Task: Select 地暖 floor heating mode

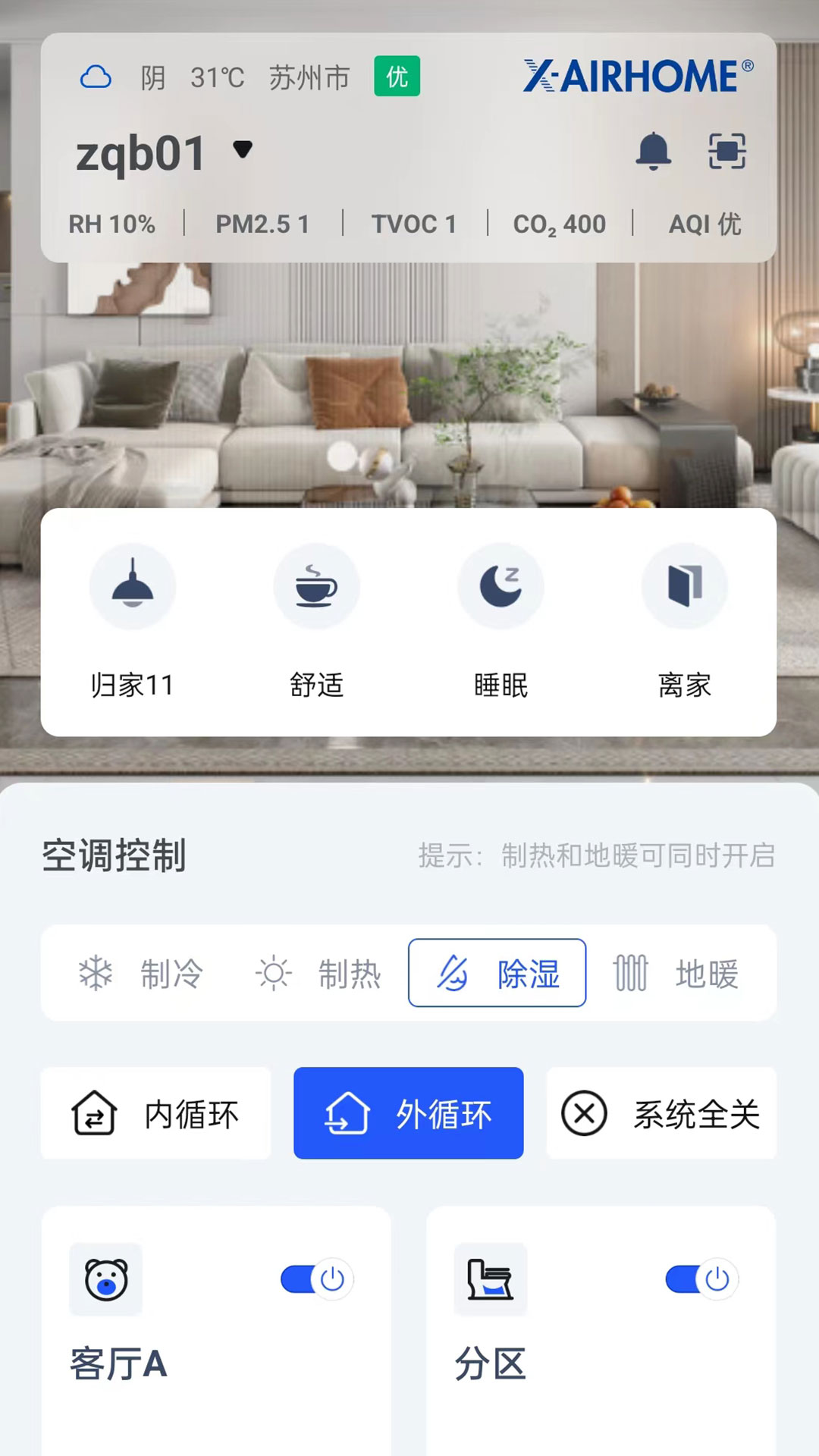Action: [x=676, y=973]
